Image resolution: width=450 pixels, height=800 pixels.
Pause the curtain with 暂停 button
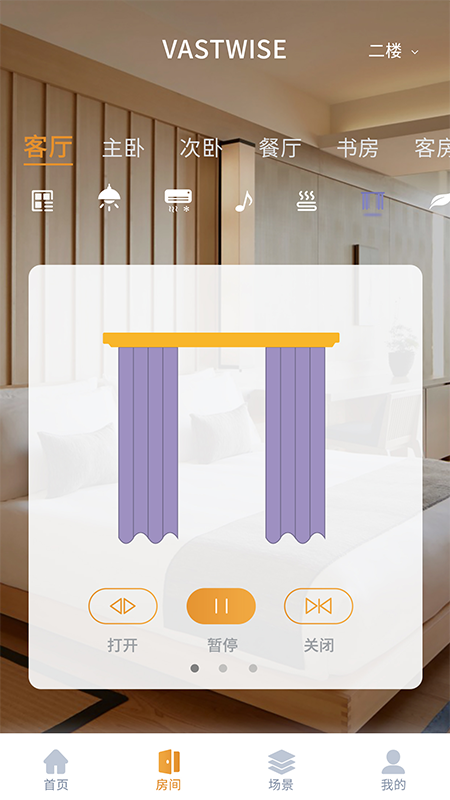[x=221, y=606]
